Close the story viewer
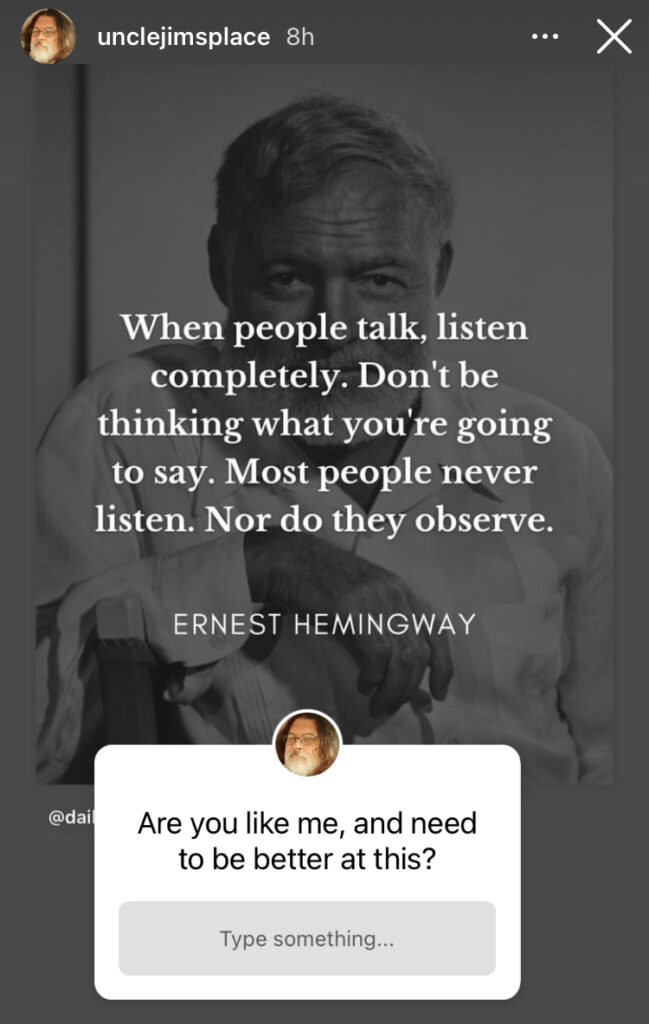 click(613, 37)
